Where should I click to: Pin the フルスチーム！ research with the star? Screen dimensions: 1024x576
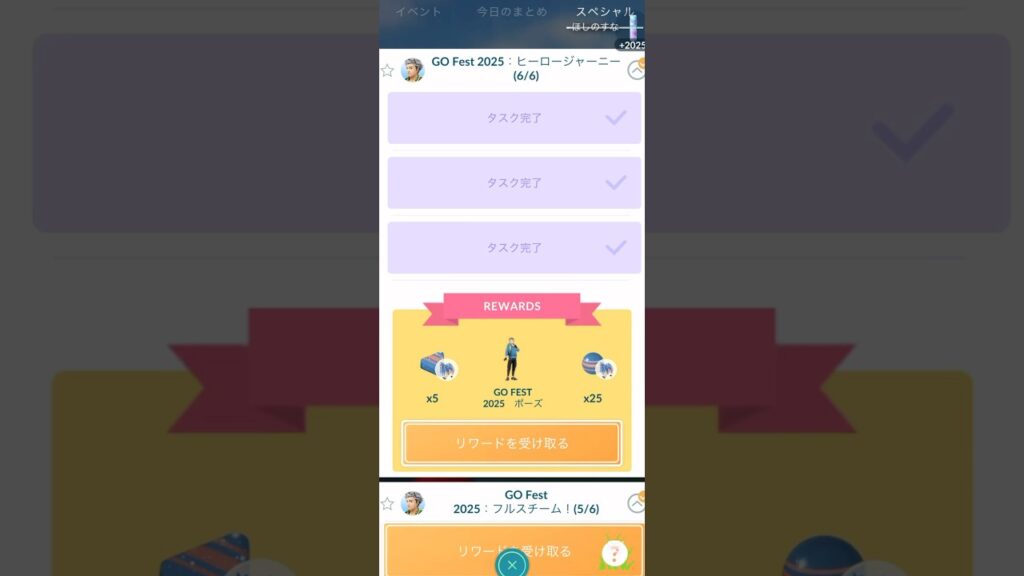click(387, 503)
